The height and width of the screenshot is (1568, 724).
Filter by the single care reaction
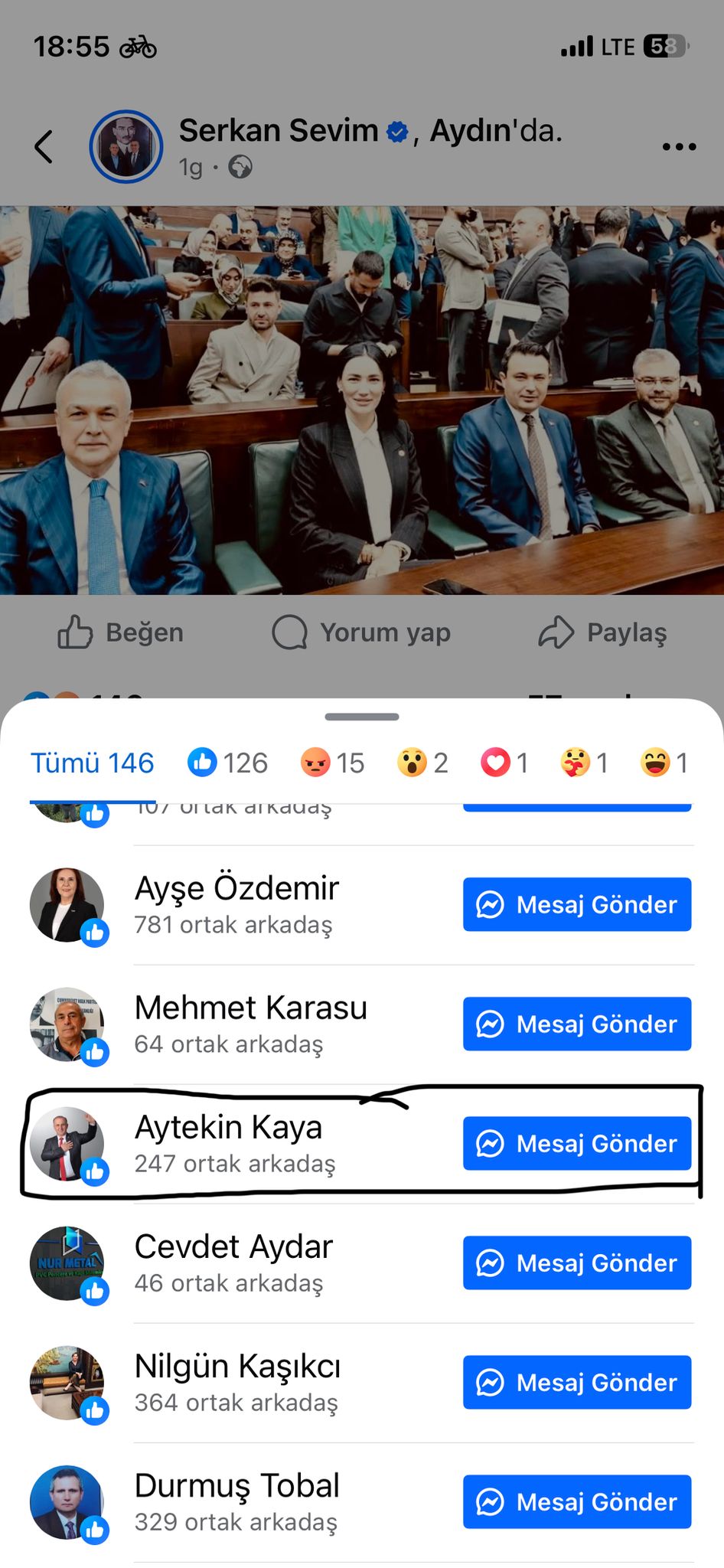tap(584, 763)
